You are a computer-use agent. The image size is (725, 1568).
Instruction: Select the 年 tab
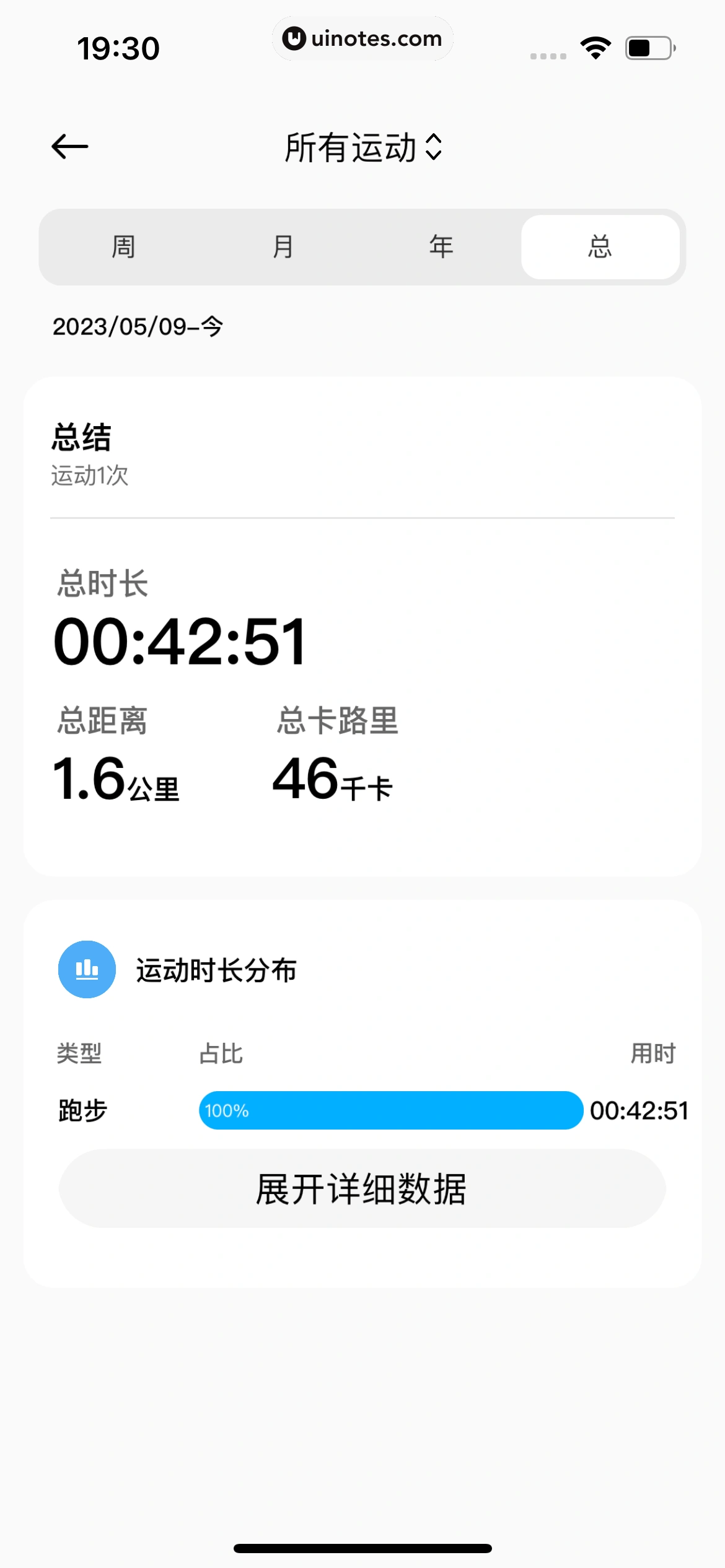pyautogui.click(x=441, y=247)
